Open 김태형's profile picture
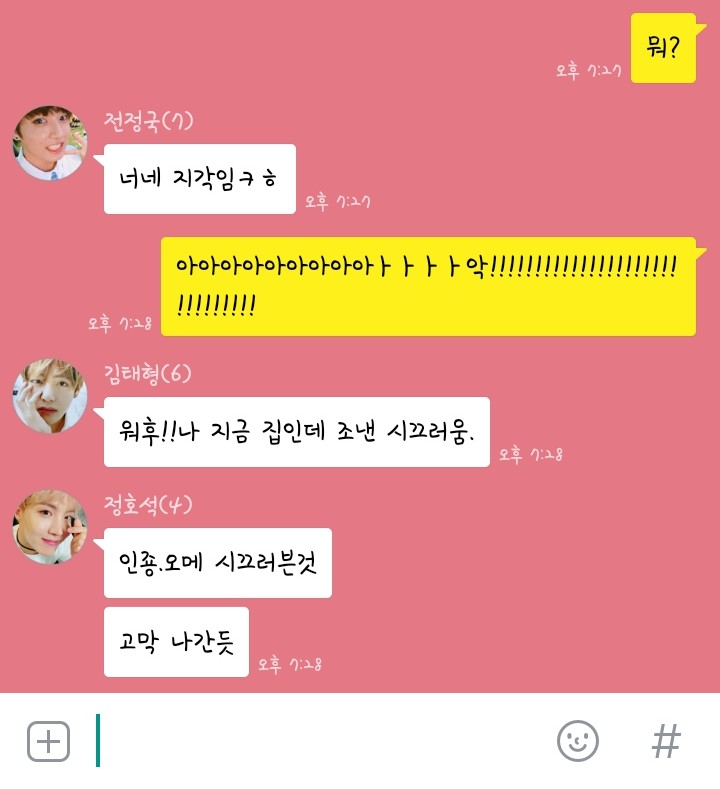The image size is (720, 789). [50, 396]
